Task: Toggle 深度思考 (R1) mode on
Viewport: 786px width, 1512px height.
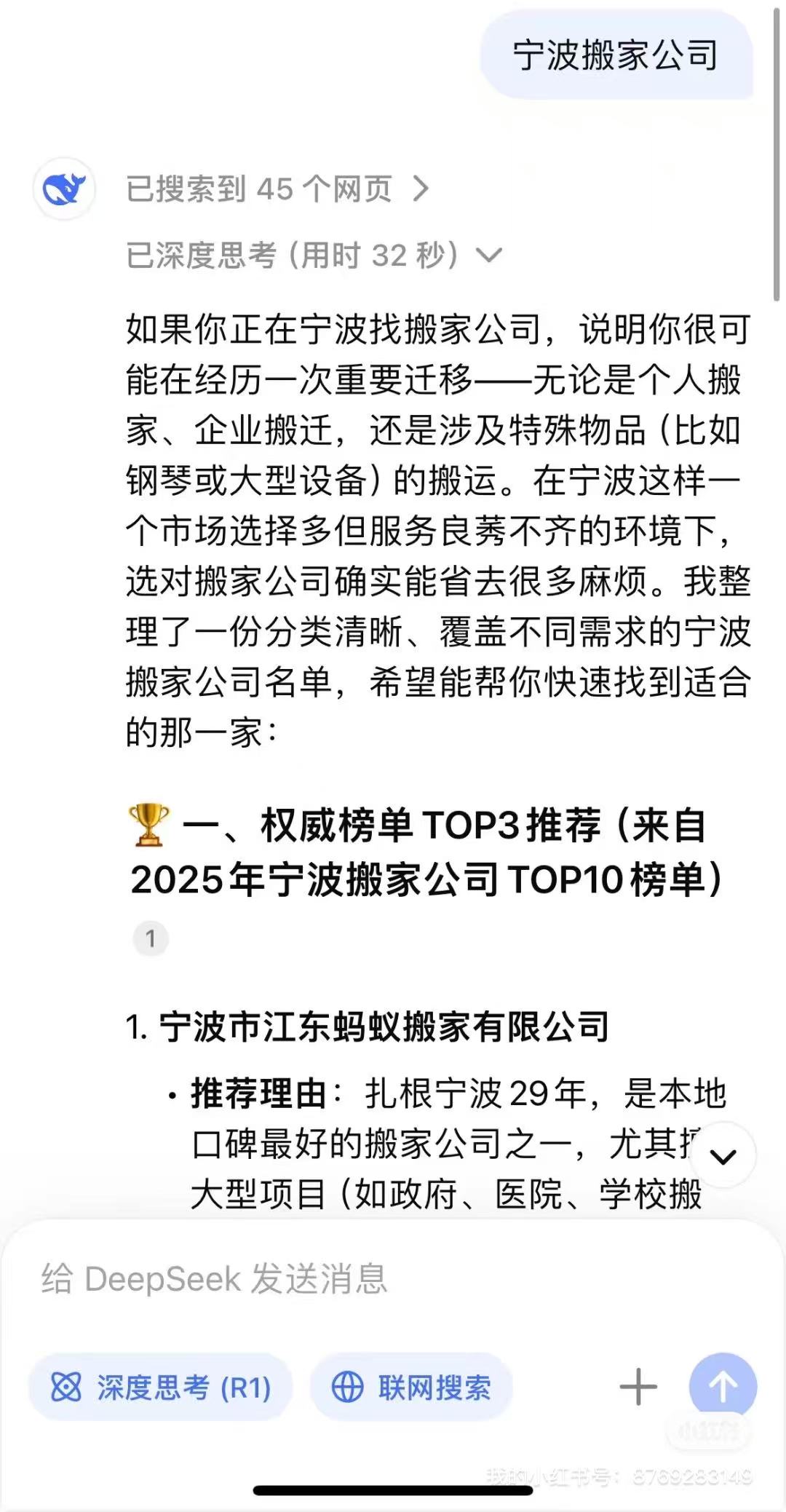Action: 164,1385
